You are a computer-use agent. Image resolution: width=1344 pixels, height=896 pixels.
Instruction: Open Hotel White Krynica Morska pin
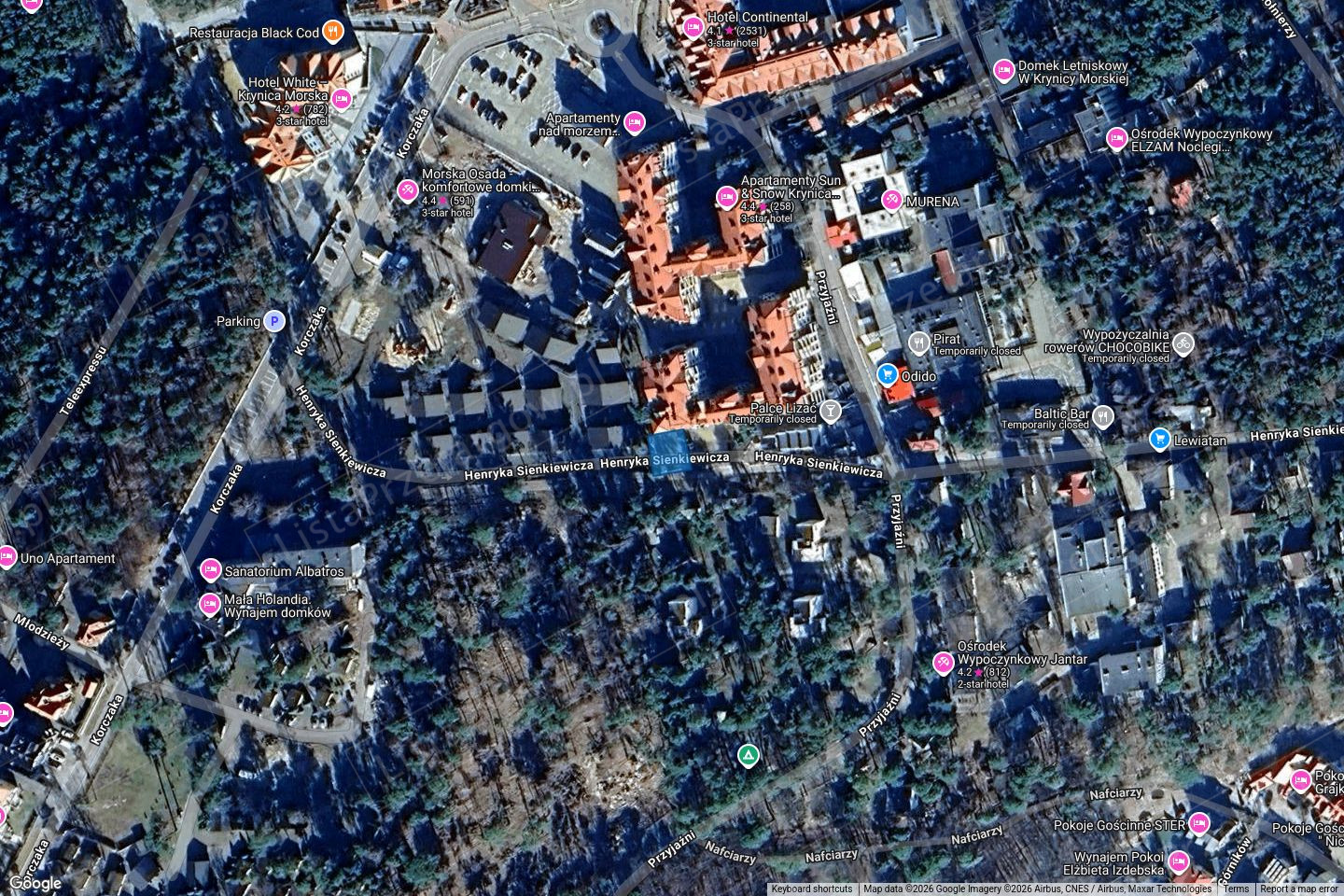click(x=342, y=98)
